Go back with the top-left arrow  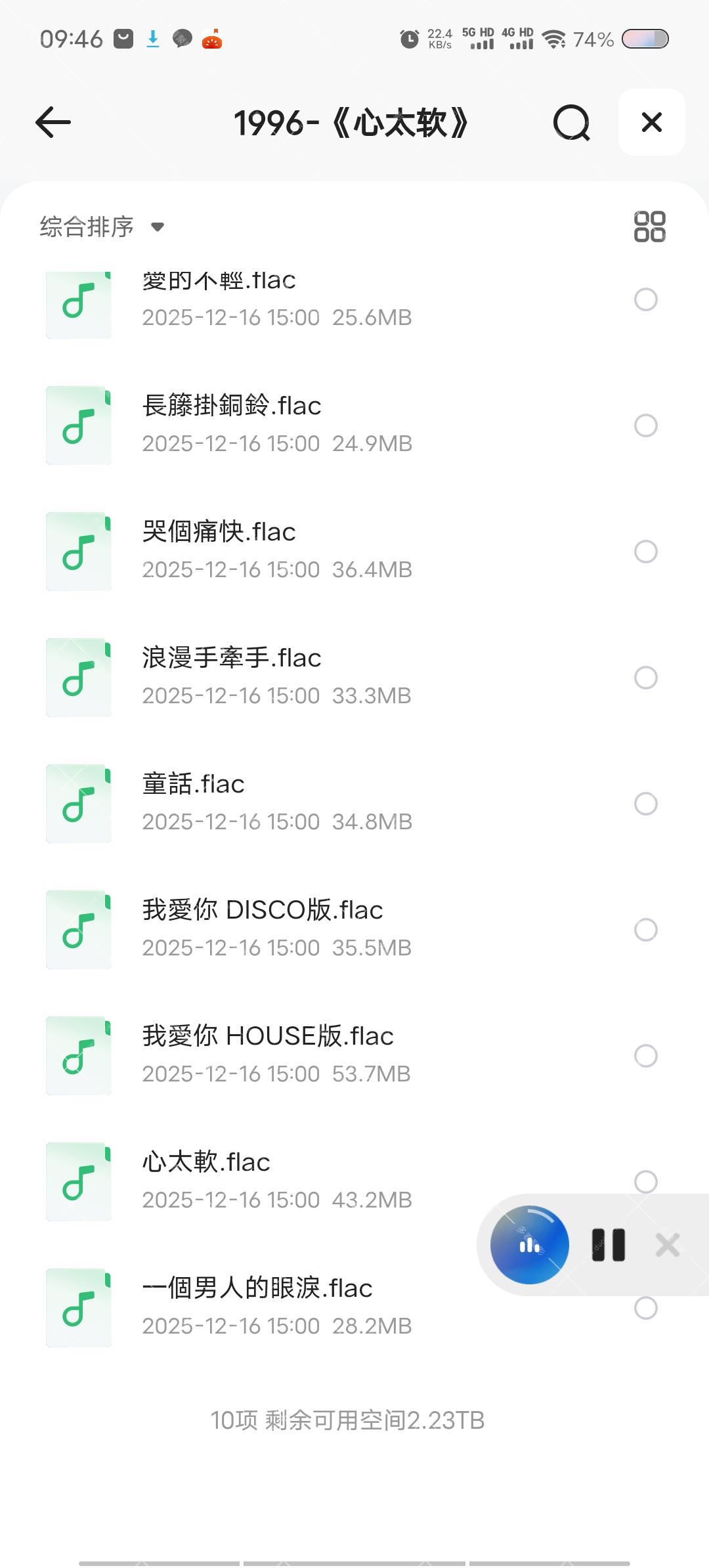(53, 123)
